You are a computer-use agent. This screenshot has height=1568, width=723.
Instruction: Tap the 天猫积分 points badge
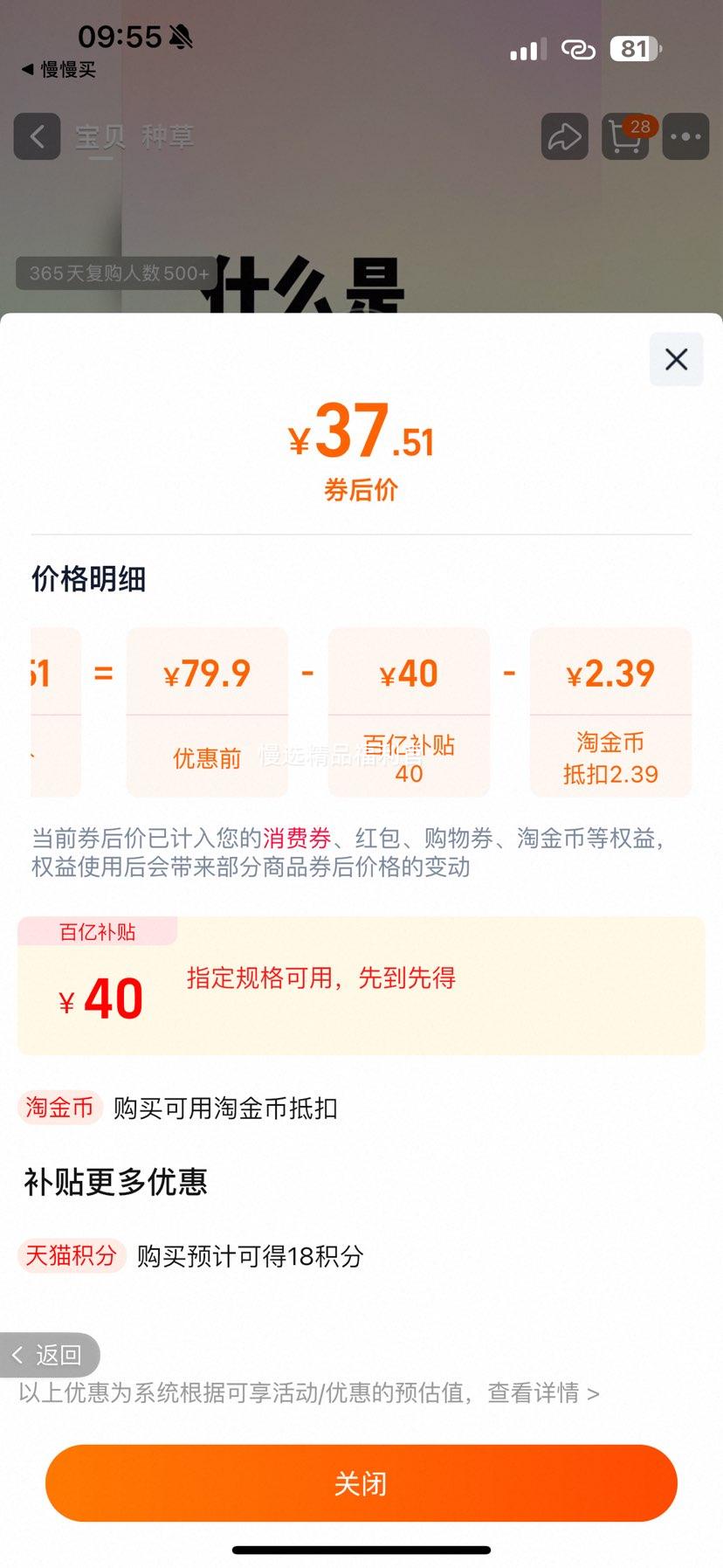click(x=72, y=1255)
